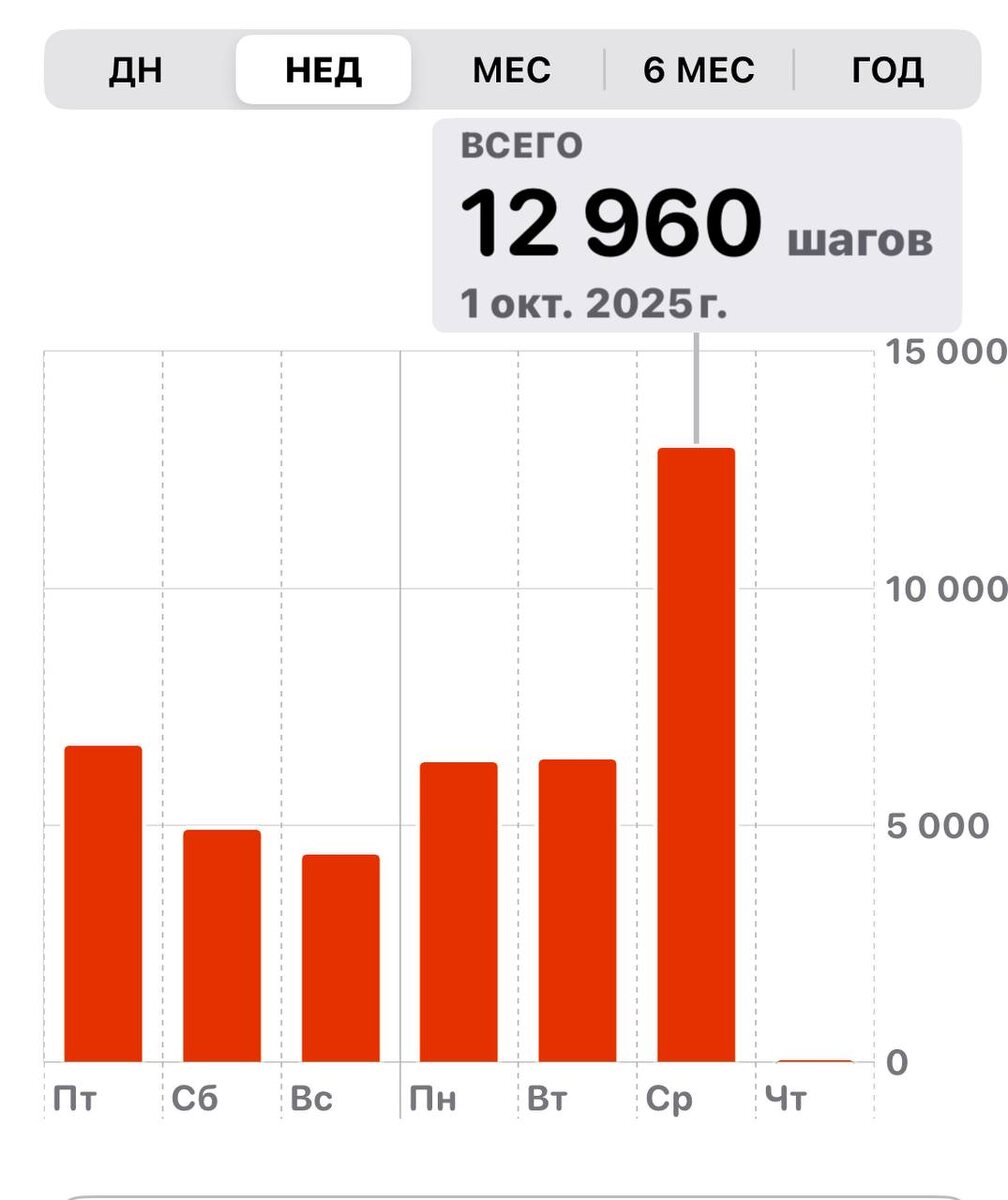Viewport: 1008px width, 1200px height.
Task: Switch to the МЕС month view
Action: 511,70
